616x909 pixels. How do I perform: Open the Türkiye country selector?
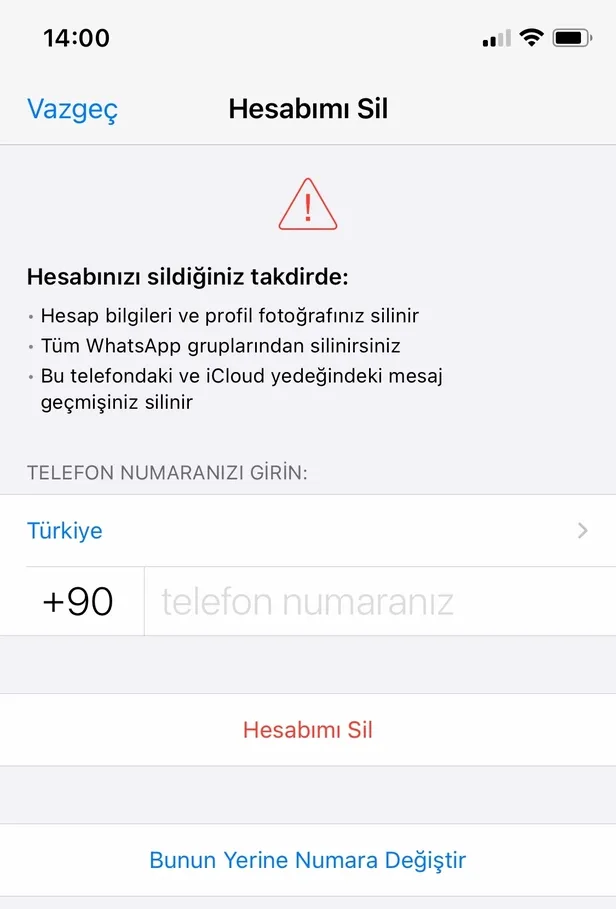point(307,531)
